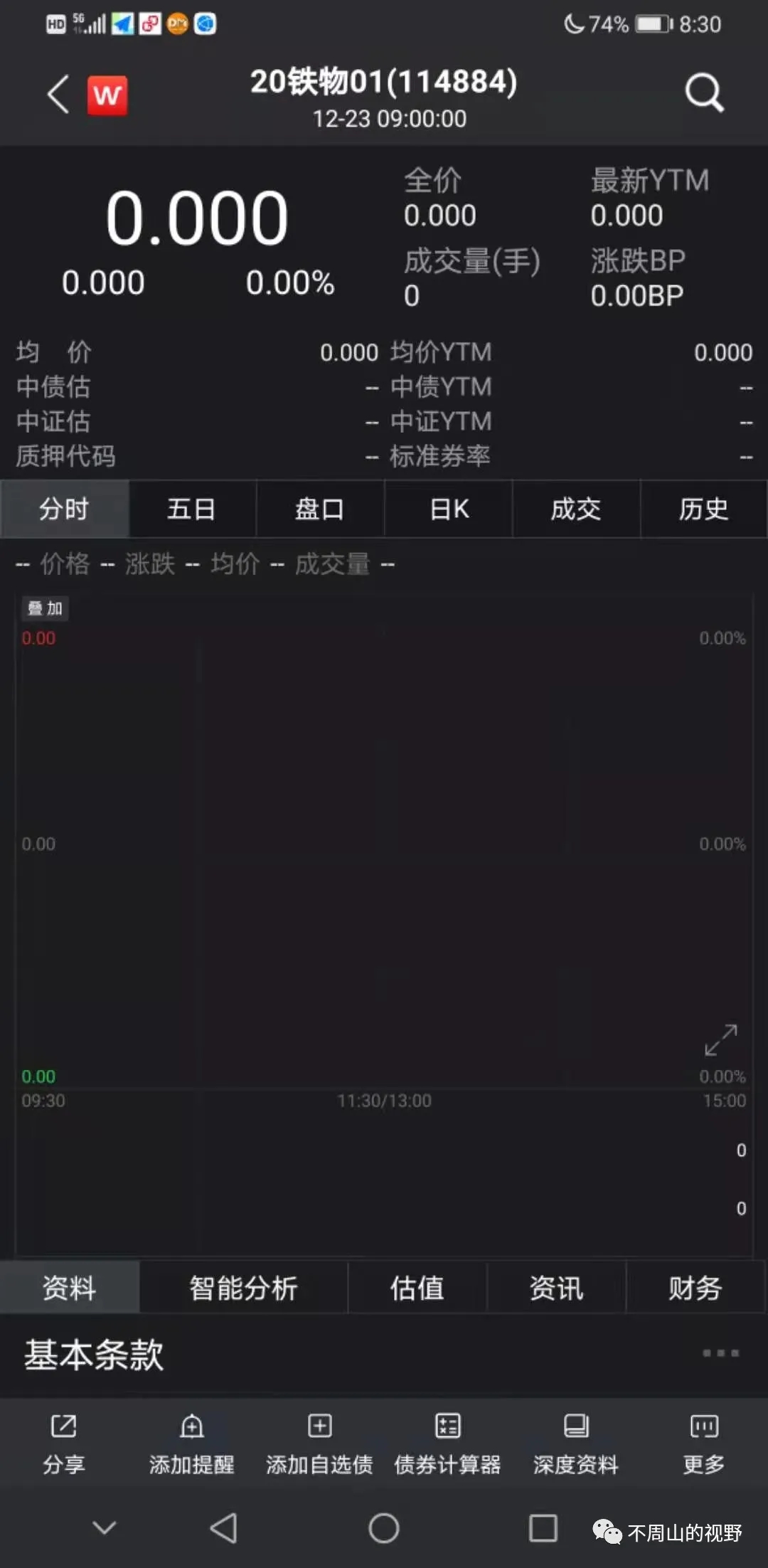Switch to the 日K chart tab
Image resolution: width=768 pixels, height=1568 pixels.
tap(449, 509)
